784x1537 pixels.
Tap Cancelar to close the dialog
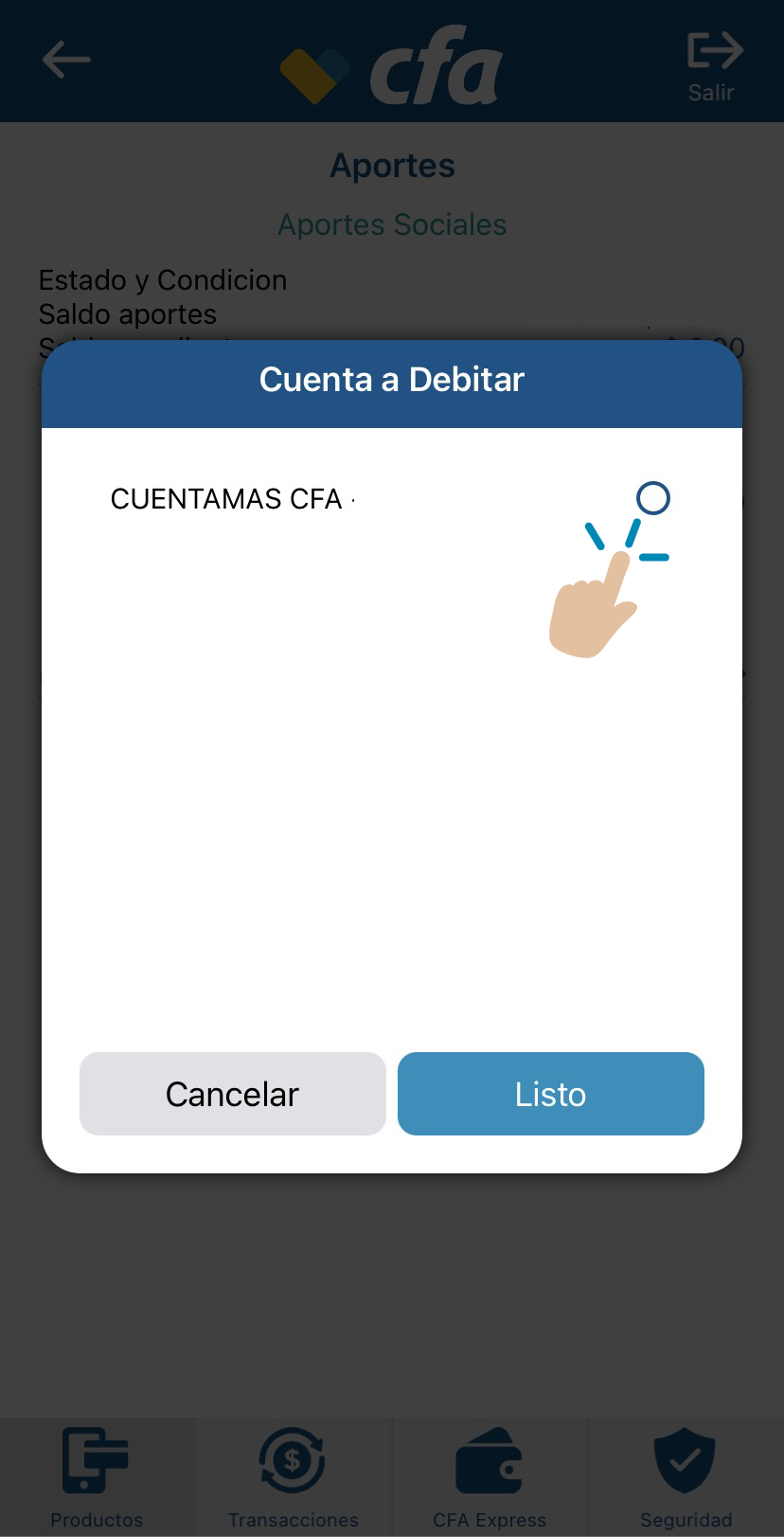click(233, 1094)
